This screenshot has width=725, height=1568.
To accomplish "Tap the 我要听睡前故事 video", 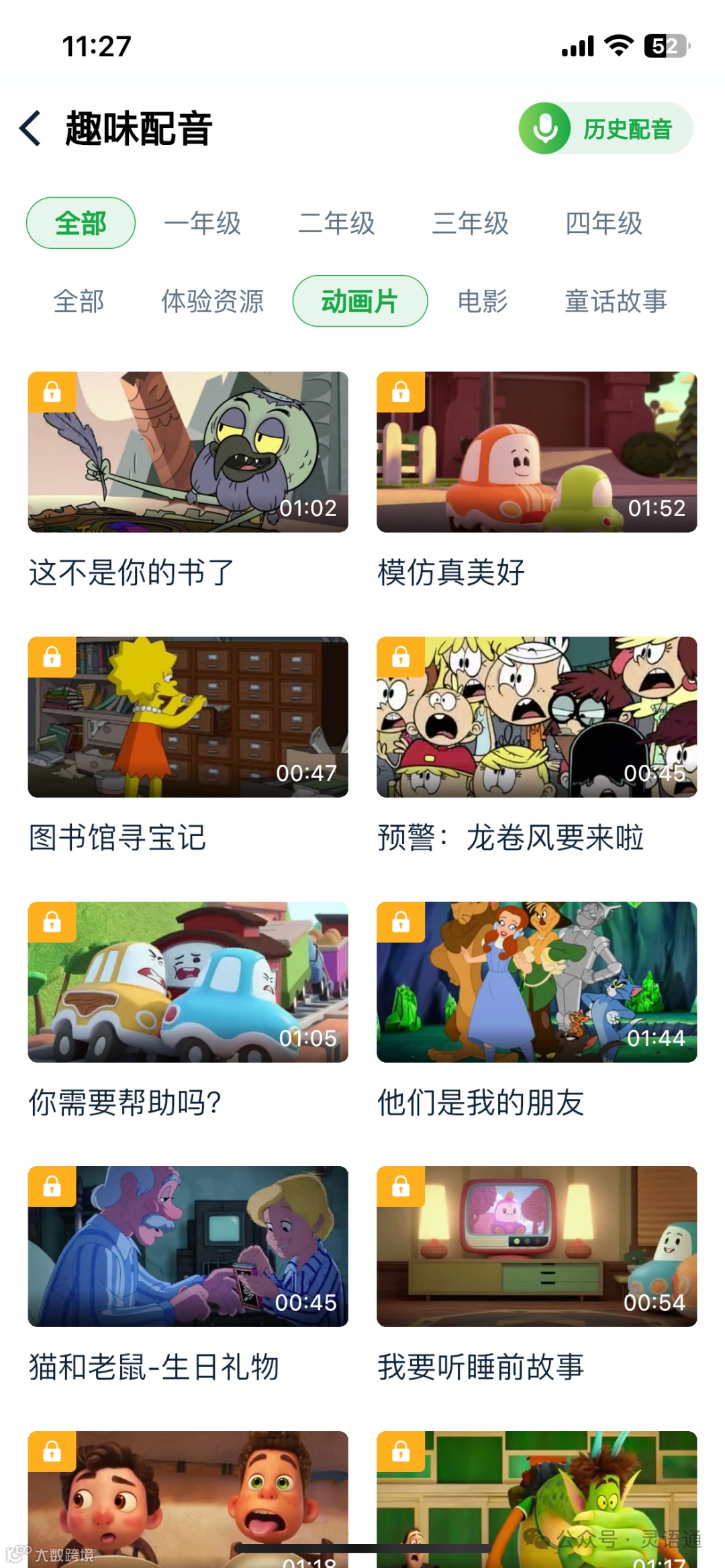I will point(536,1246).
